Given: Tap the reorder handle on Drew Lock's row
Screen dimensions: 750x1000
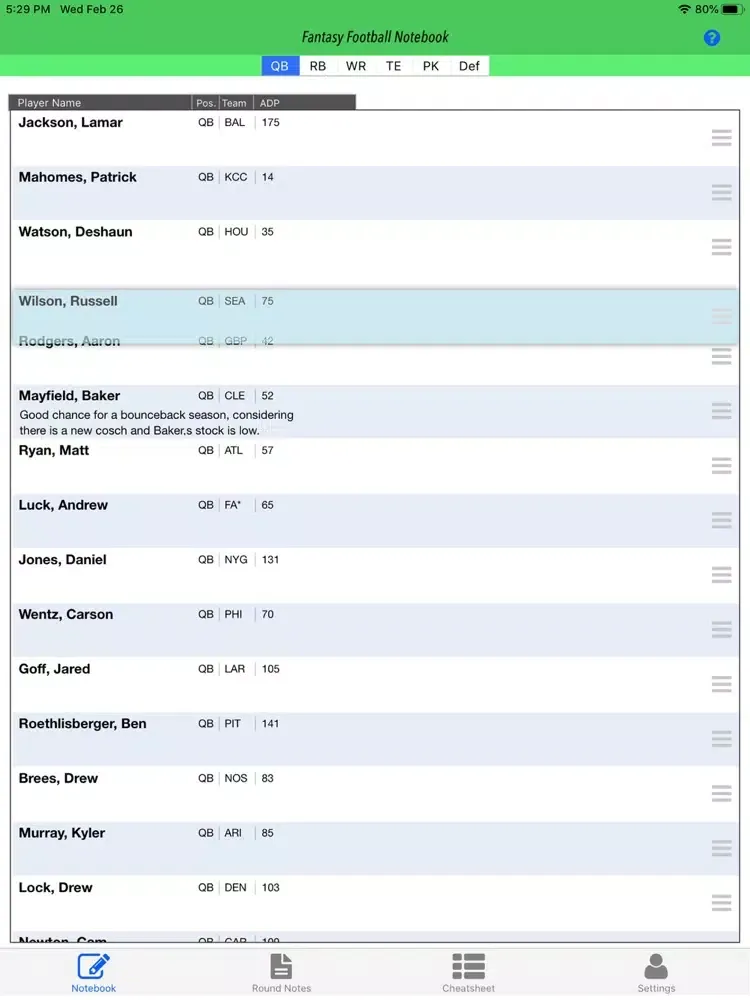Looking at the screenshot, I should pyautogui.click(x=721, y=903).
